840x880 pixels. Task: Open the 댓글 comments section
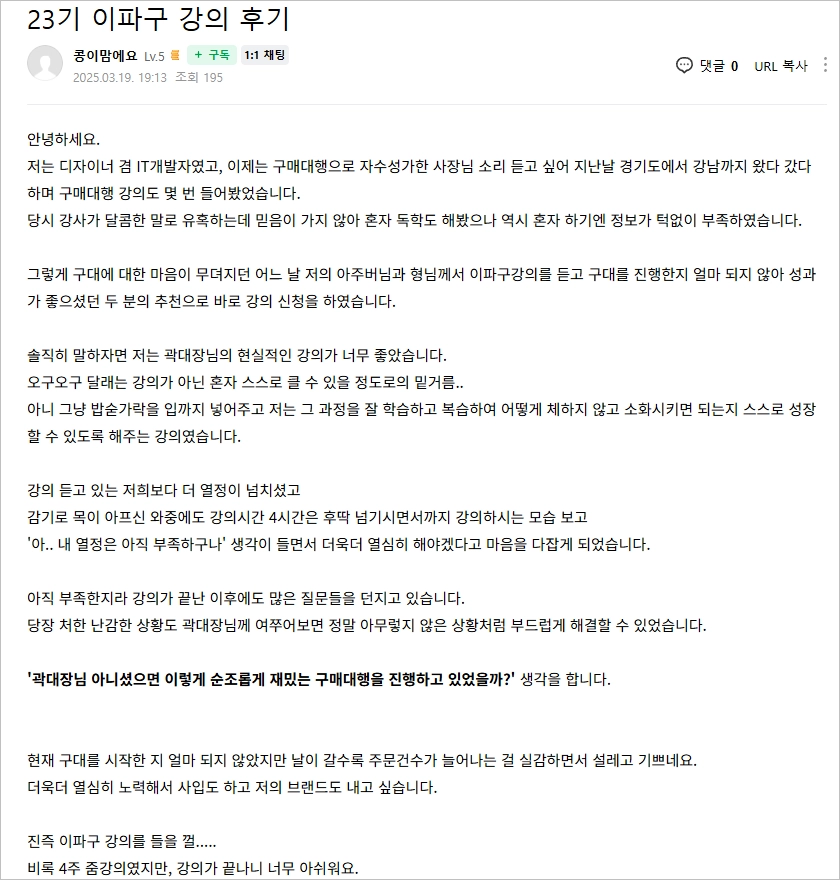707,66
